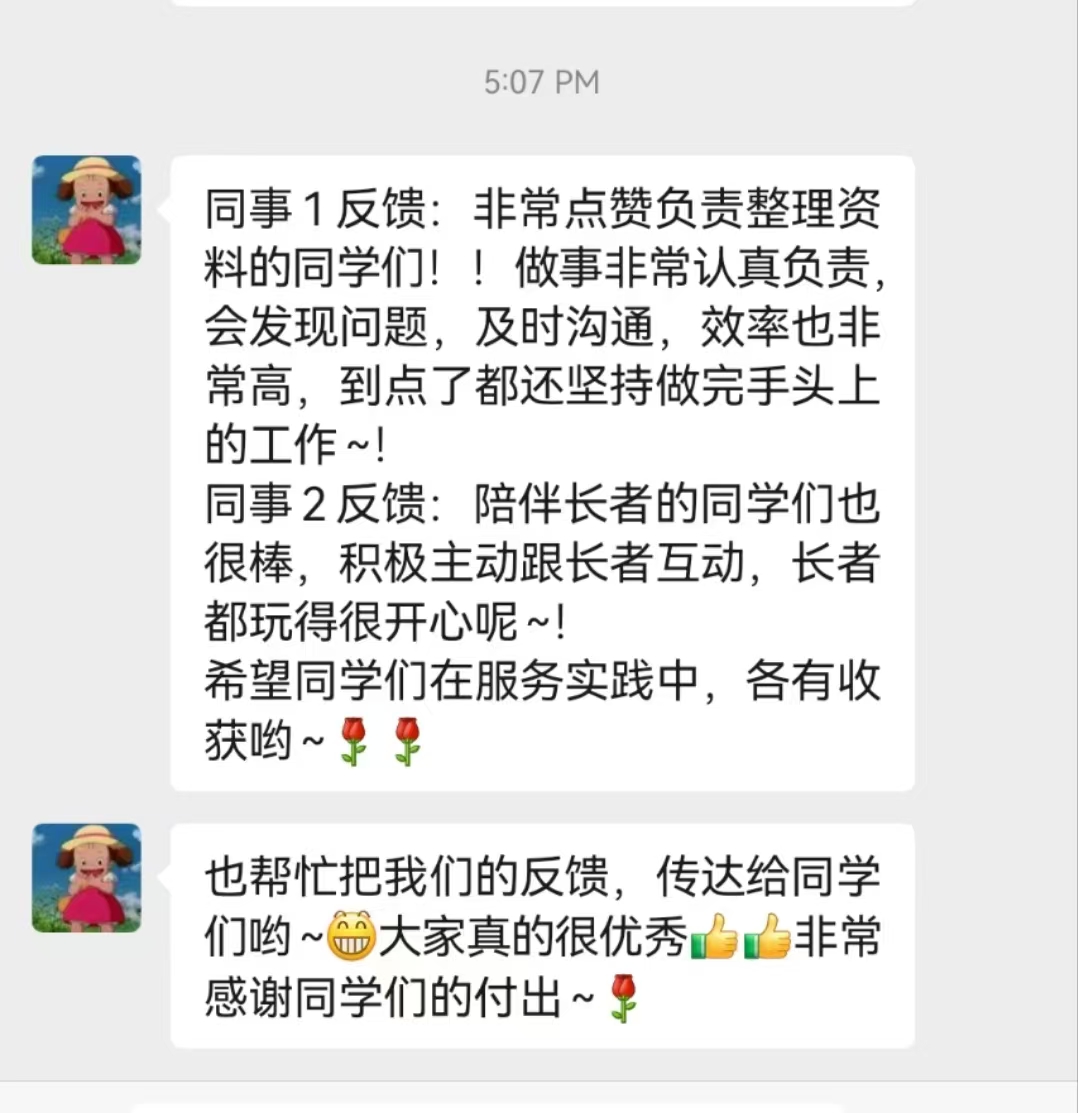Tap avatar next to 也帮忙把我们的反馈 message

[x=86, y=877]
